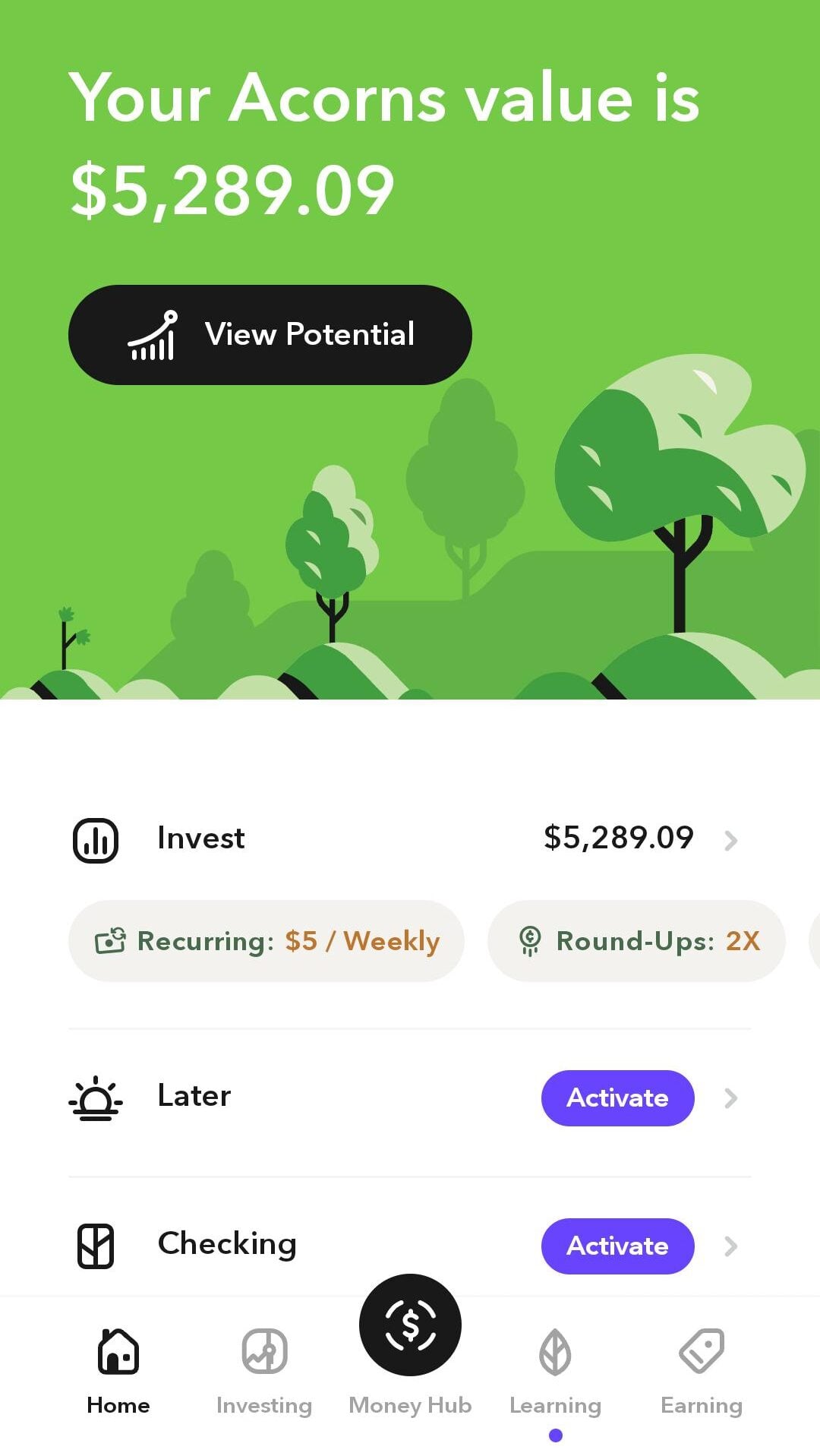The width and height of the screenshot is (820, 1456).
Task: Open the Later row via its chevron
Action: tap(730, 1098)
